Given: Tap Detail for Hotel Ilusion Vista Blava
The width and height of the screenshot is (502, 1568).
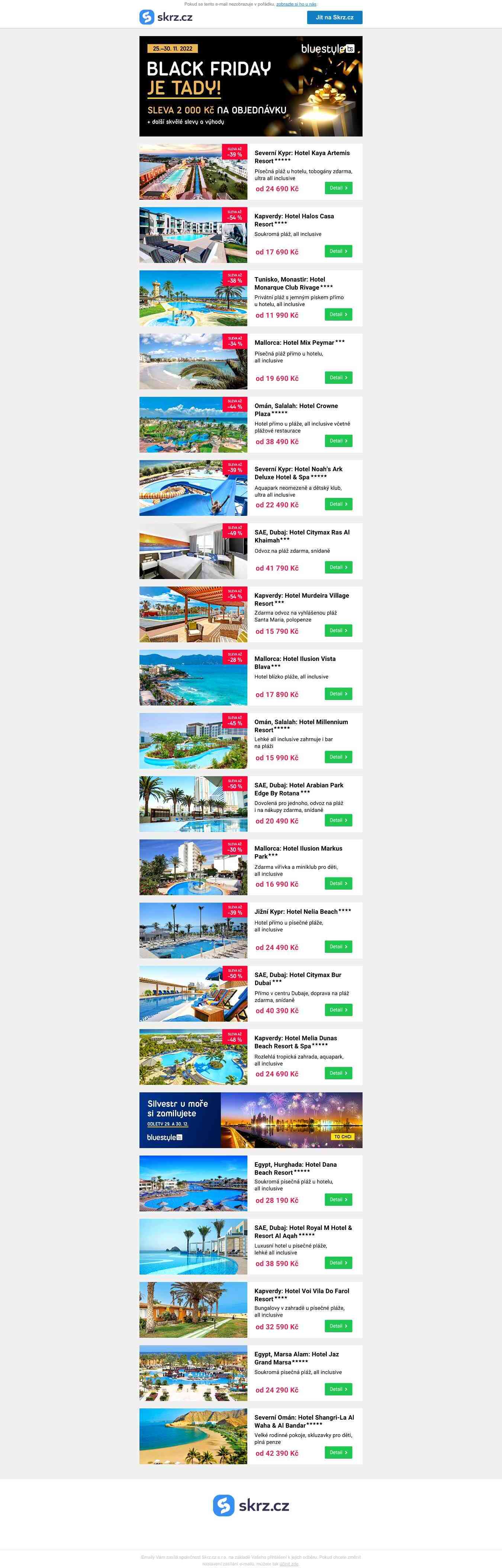Looking at the screenshot, I should 338,694.
